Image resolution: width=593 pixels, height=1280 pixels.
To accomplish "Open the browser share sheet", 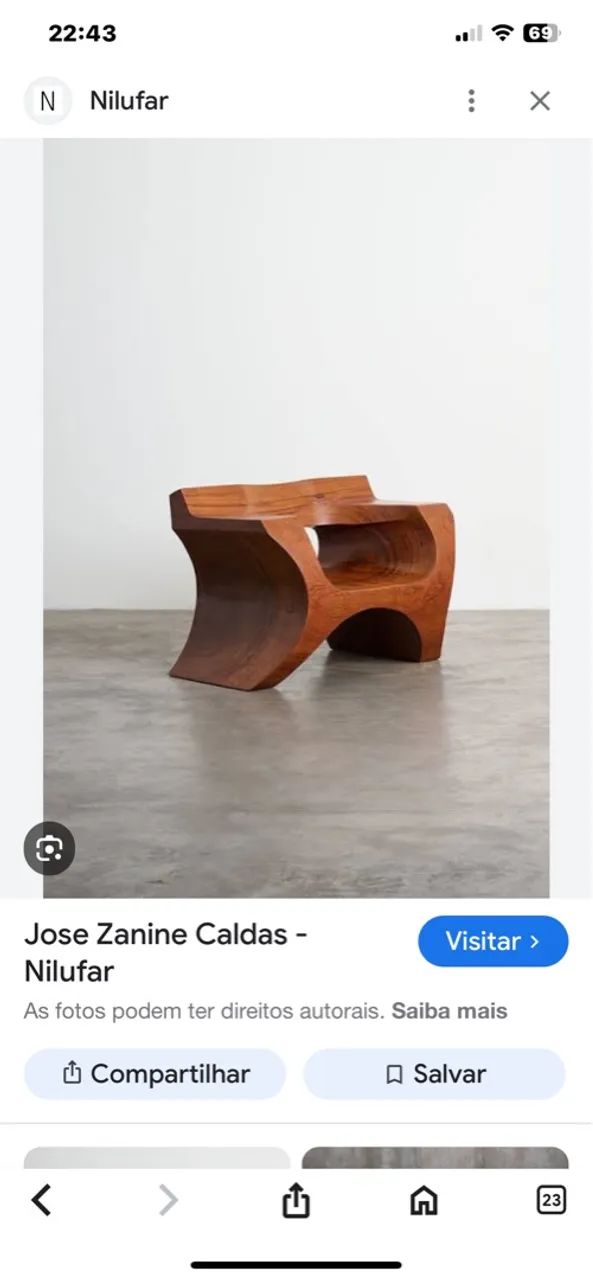I will coord(296,1199).
